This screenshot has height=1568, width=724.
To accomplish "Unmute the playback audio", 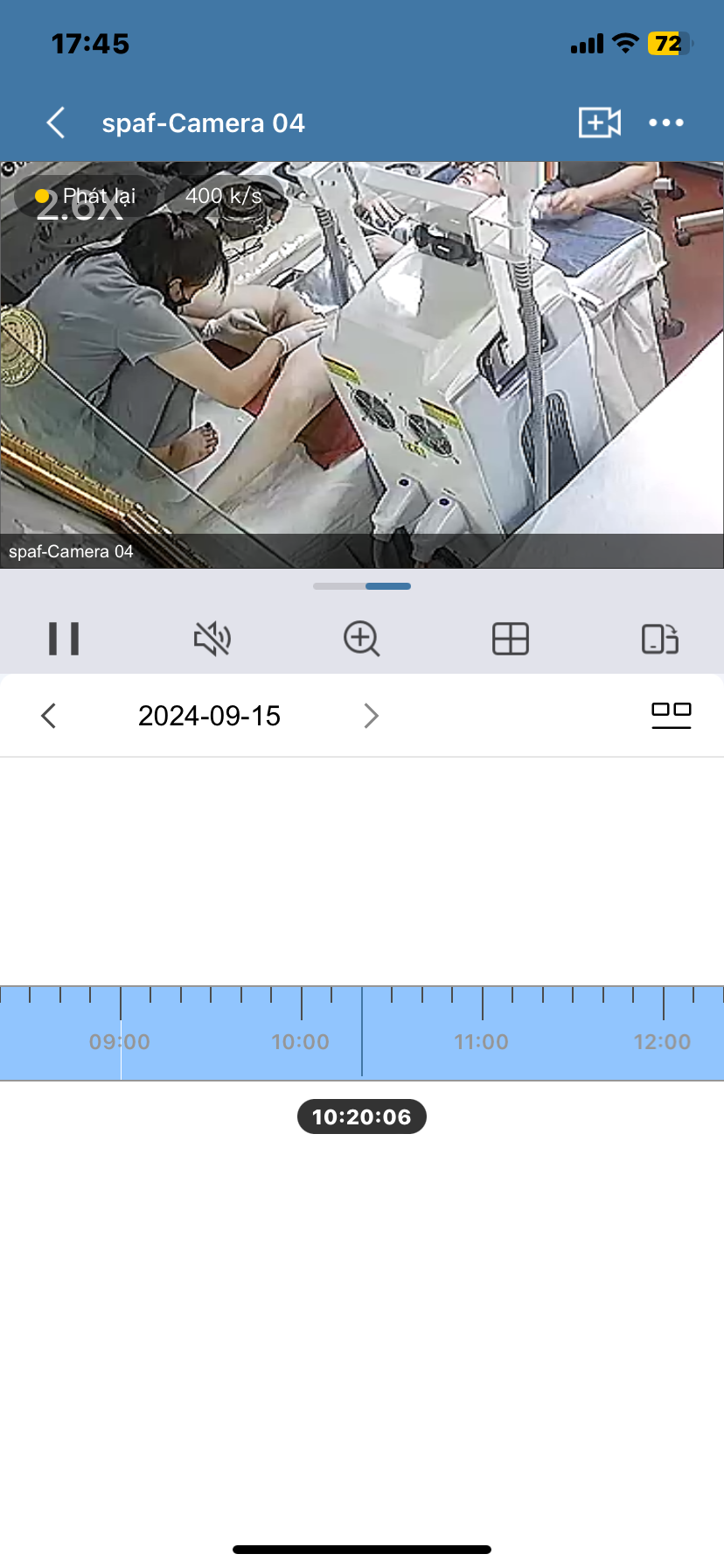I will (x=212, y=639).
